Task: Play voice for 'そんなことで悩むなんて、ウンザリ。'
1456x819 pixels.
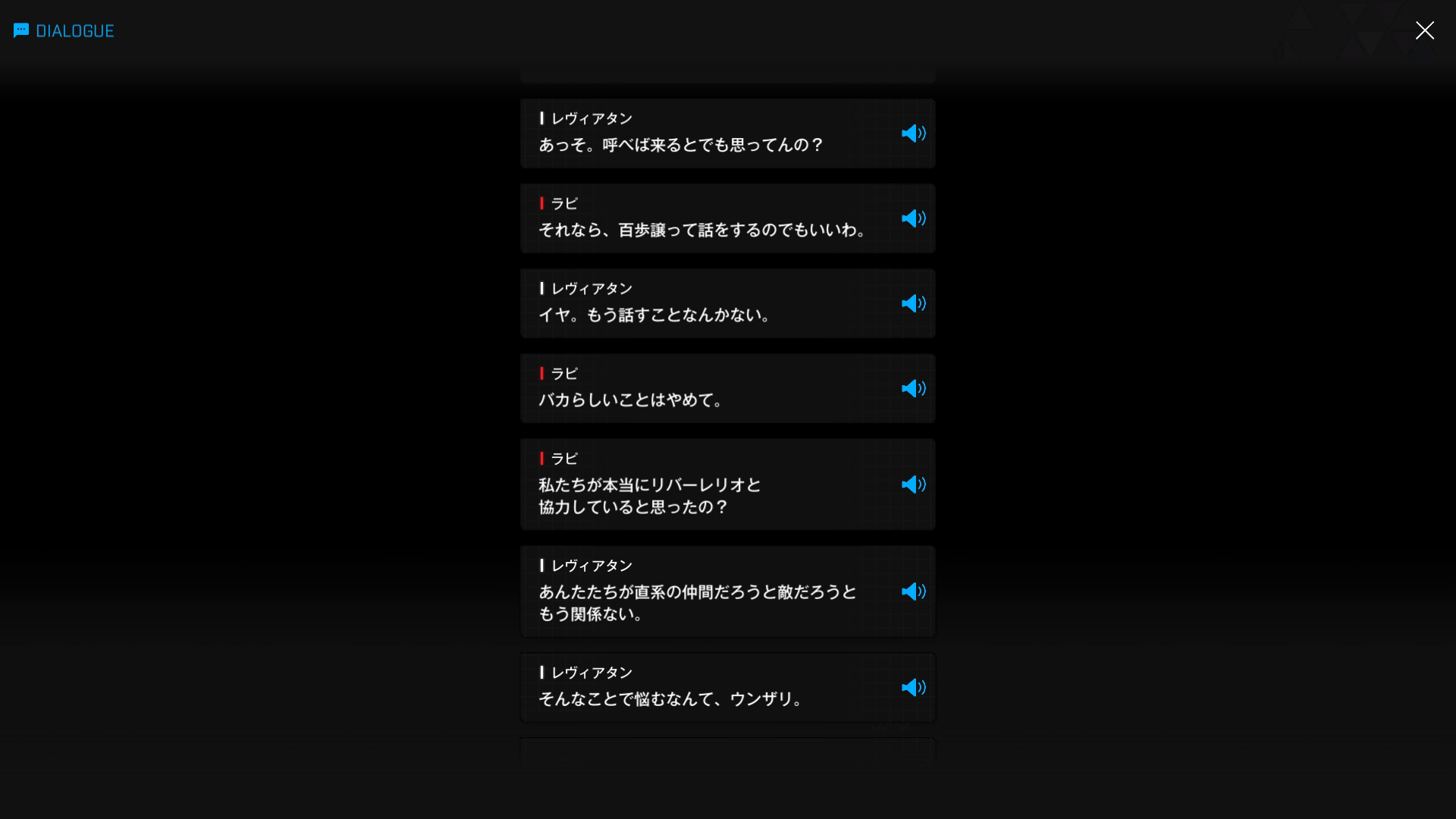Action: tap(913, 688)
